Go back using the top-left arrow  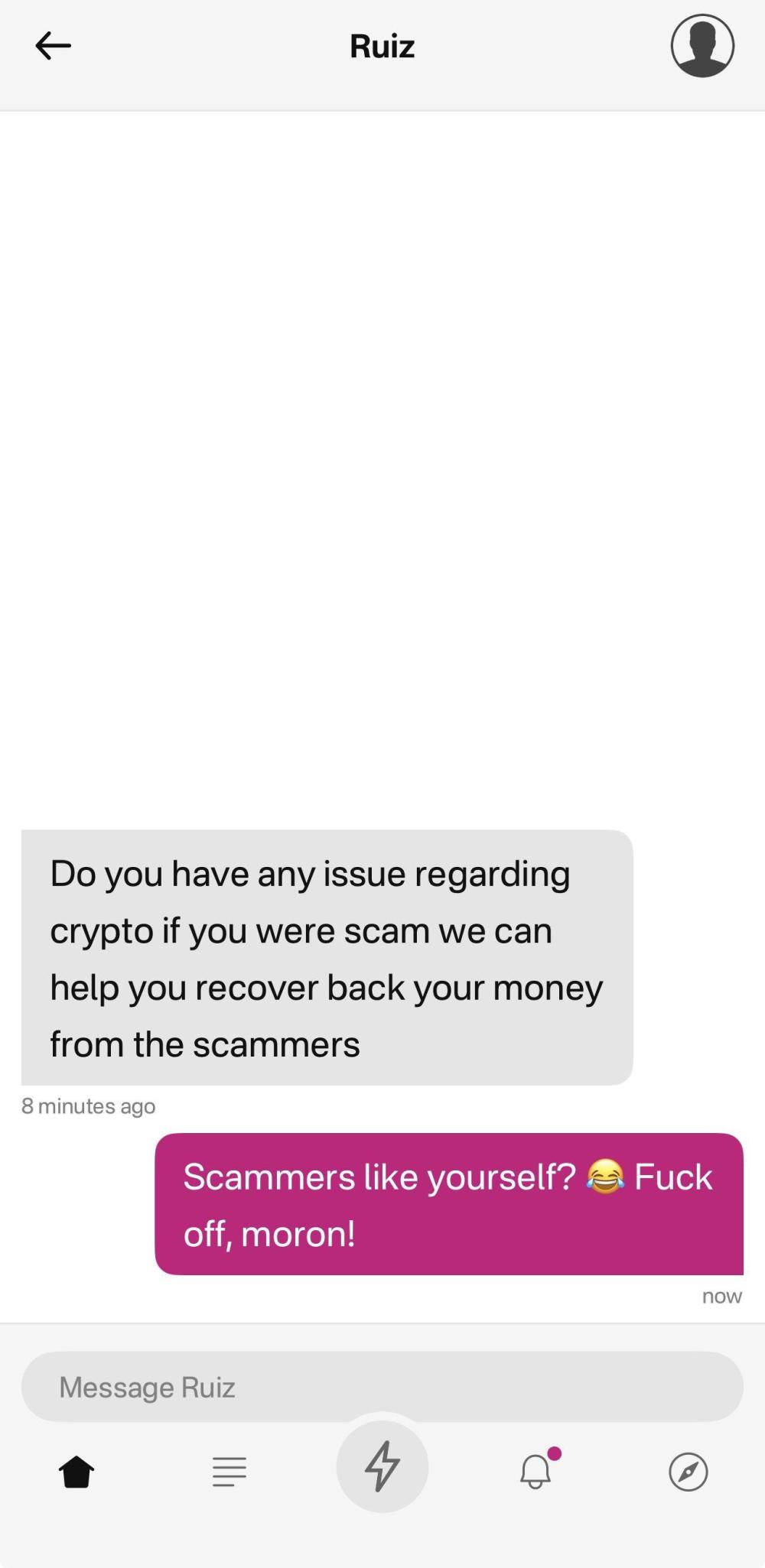click(54, 46)
